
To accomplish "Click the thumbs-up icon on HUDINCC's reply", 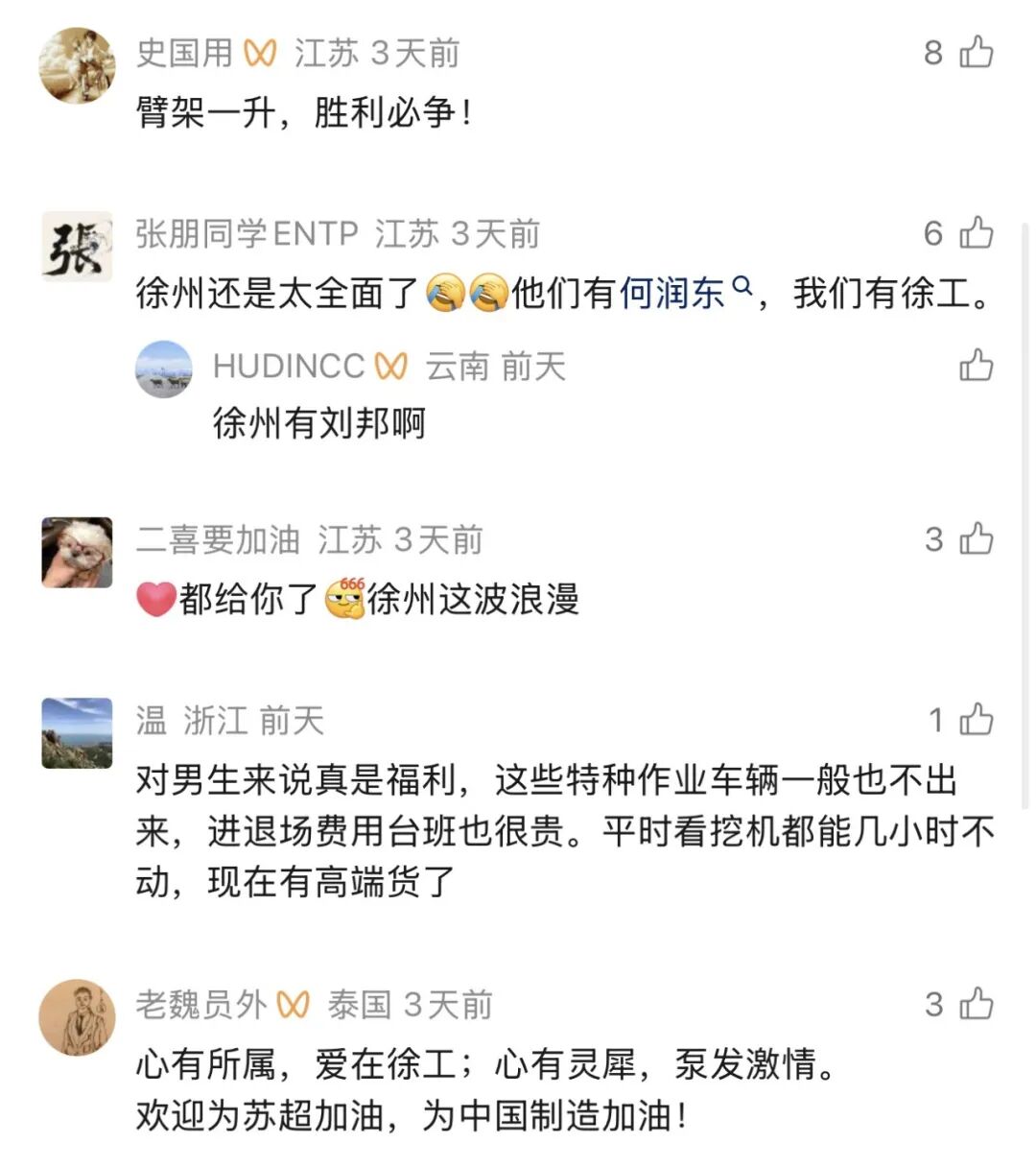I will [975, 365].
